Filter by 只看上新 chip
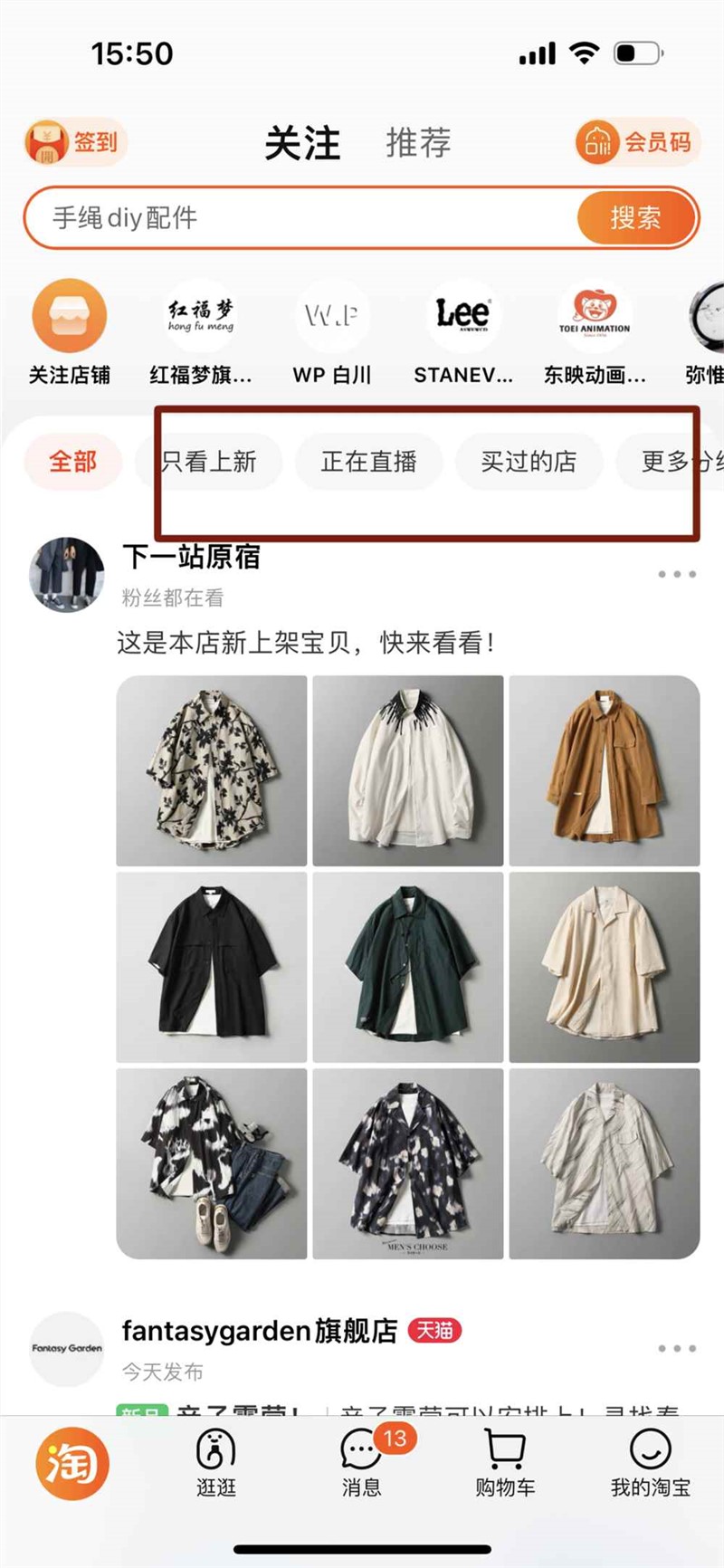 click(x=209, y=462)
